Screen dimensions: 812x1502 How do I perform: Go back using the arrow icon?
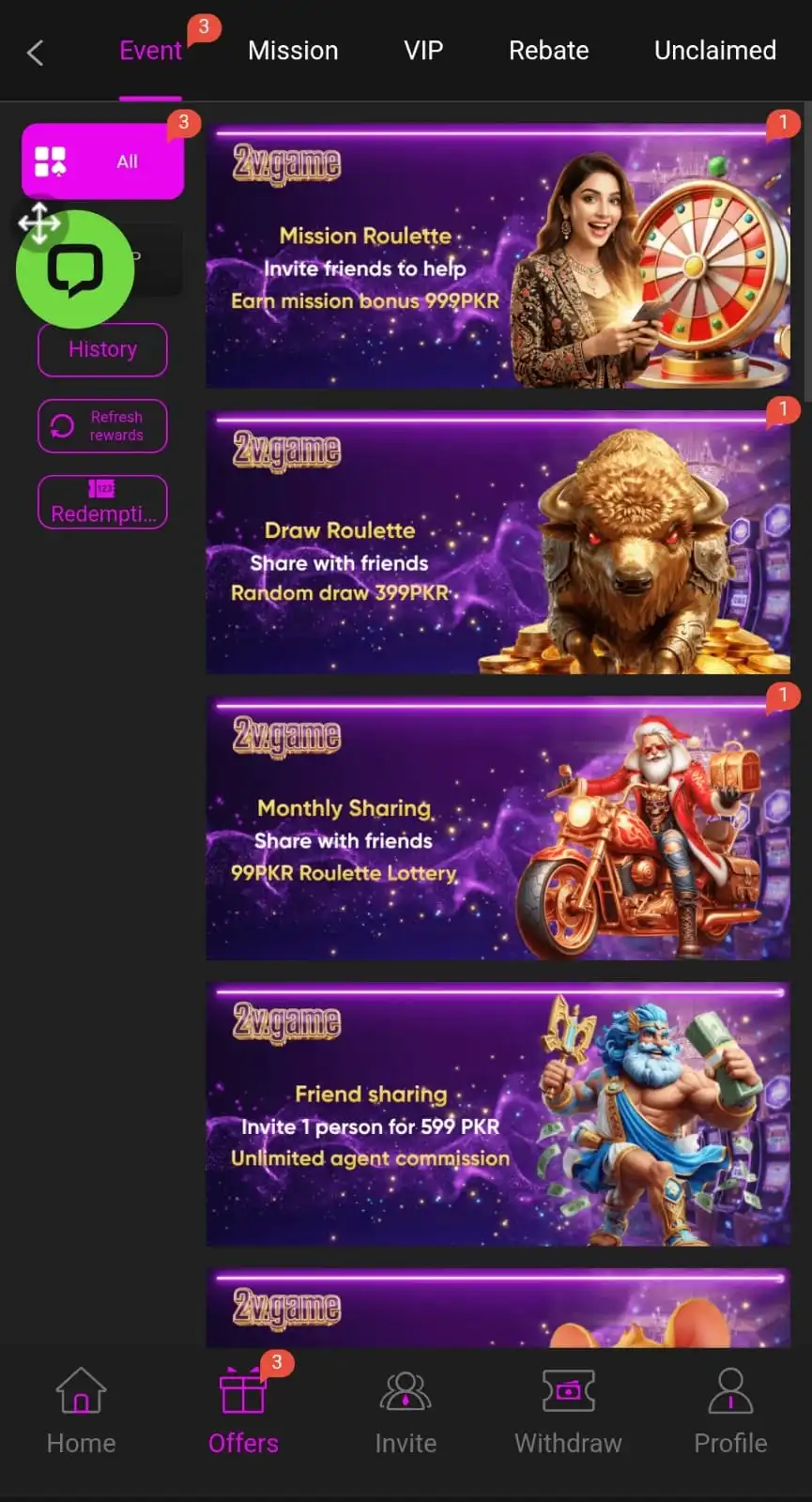point(36,53)
